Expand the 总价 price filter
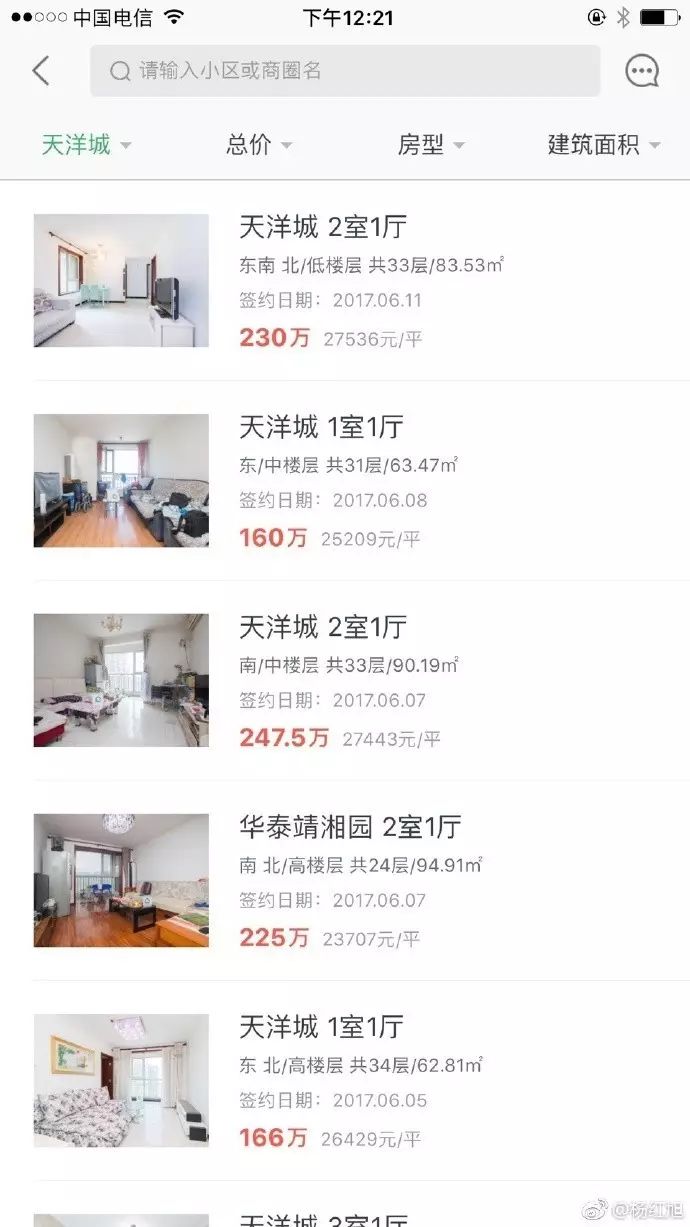 coord(259,145)
